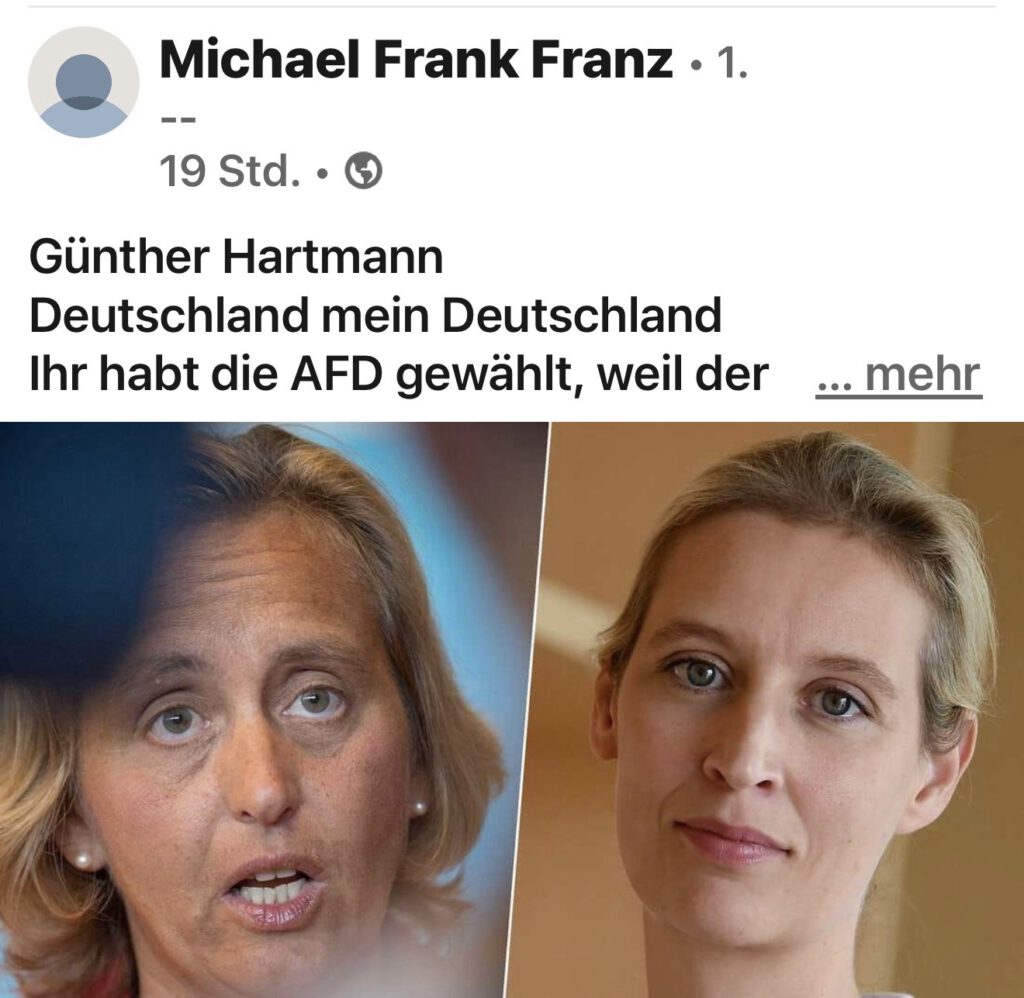Expand the post text with "mehr"
The image size is (1024, 998).
point(899,375)
